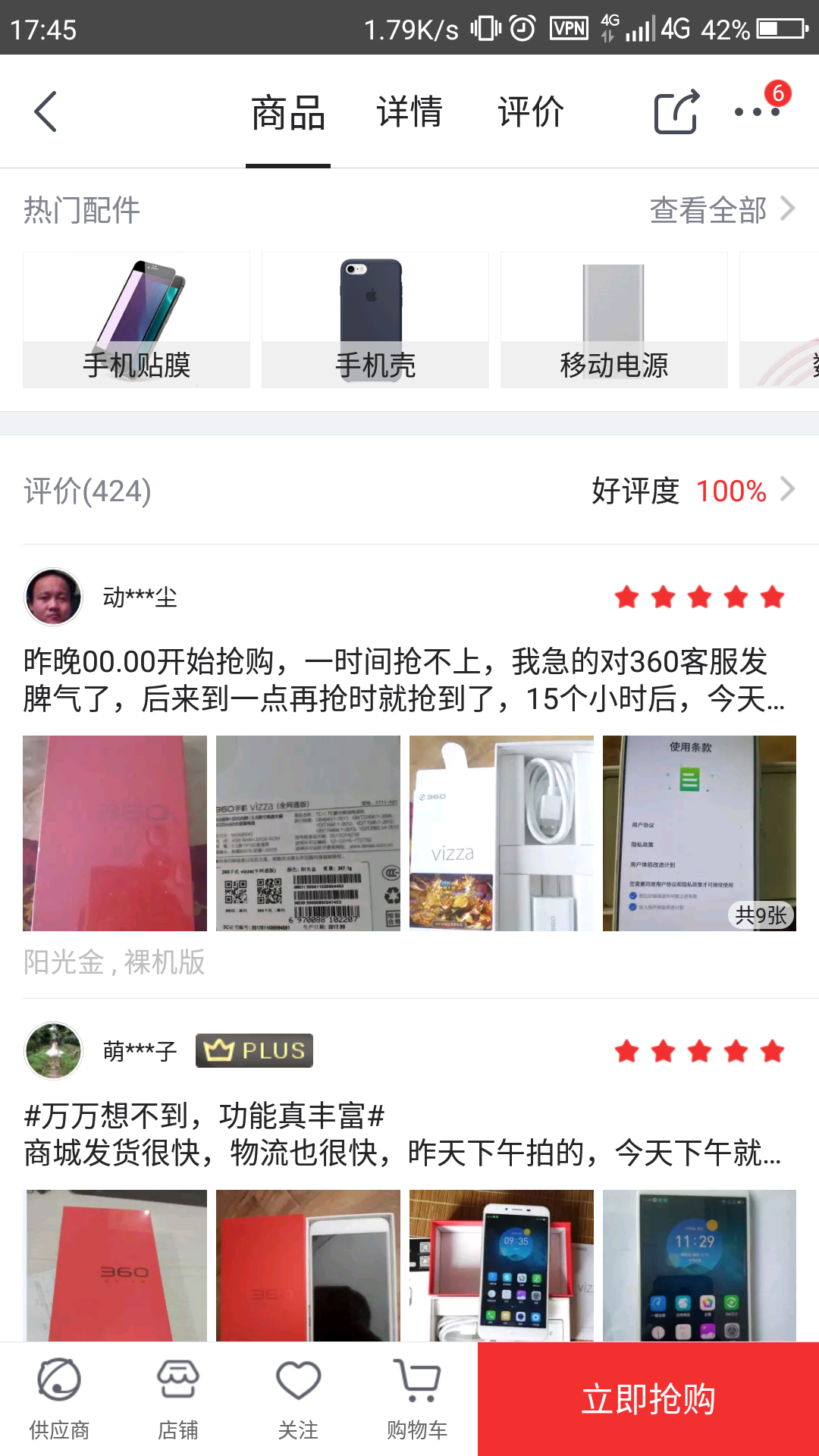819x1456 pixels.
Task: Follow this product with 关注
Action: tap(298, 1399)
